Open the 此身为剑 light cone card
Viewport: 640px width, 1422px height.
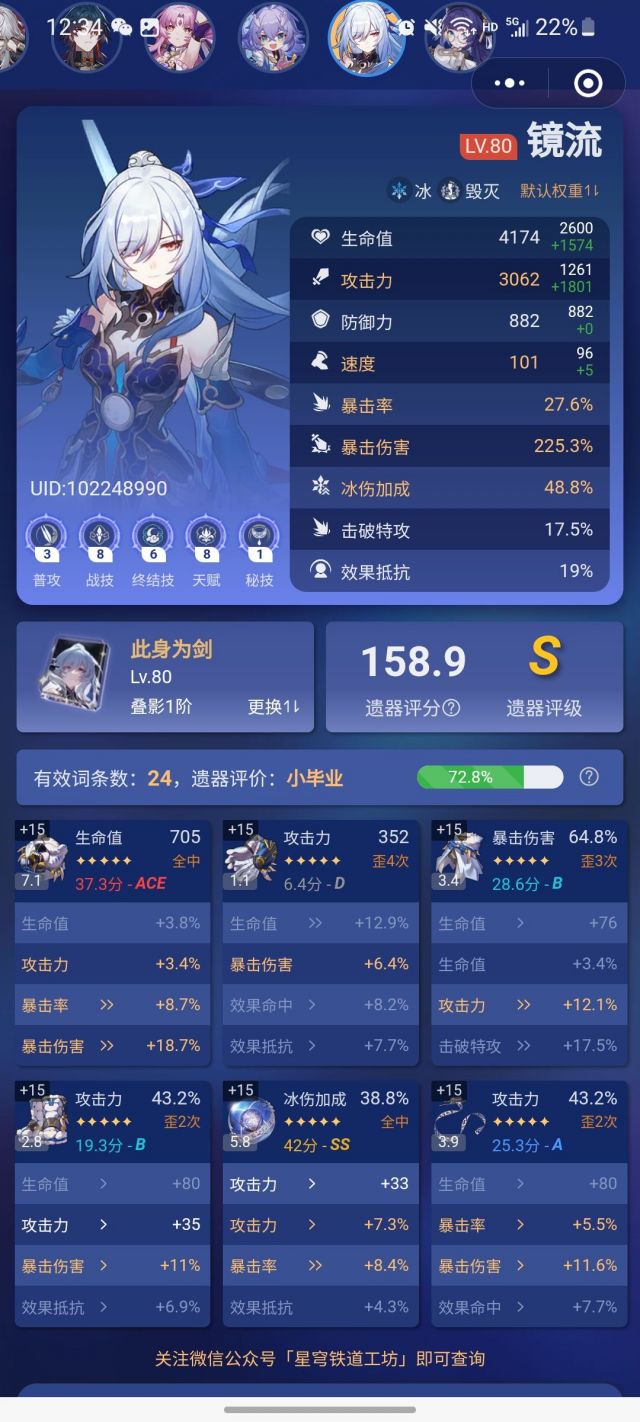pyautogui.click(x=165, y=677)
